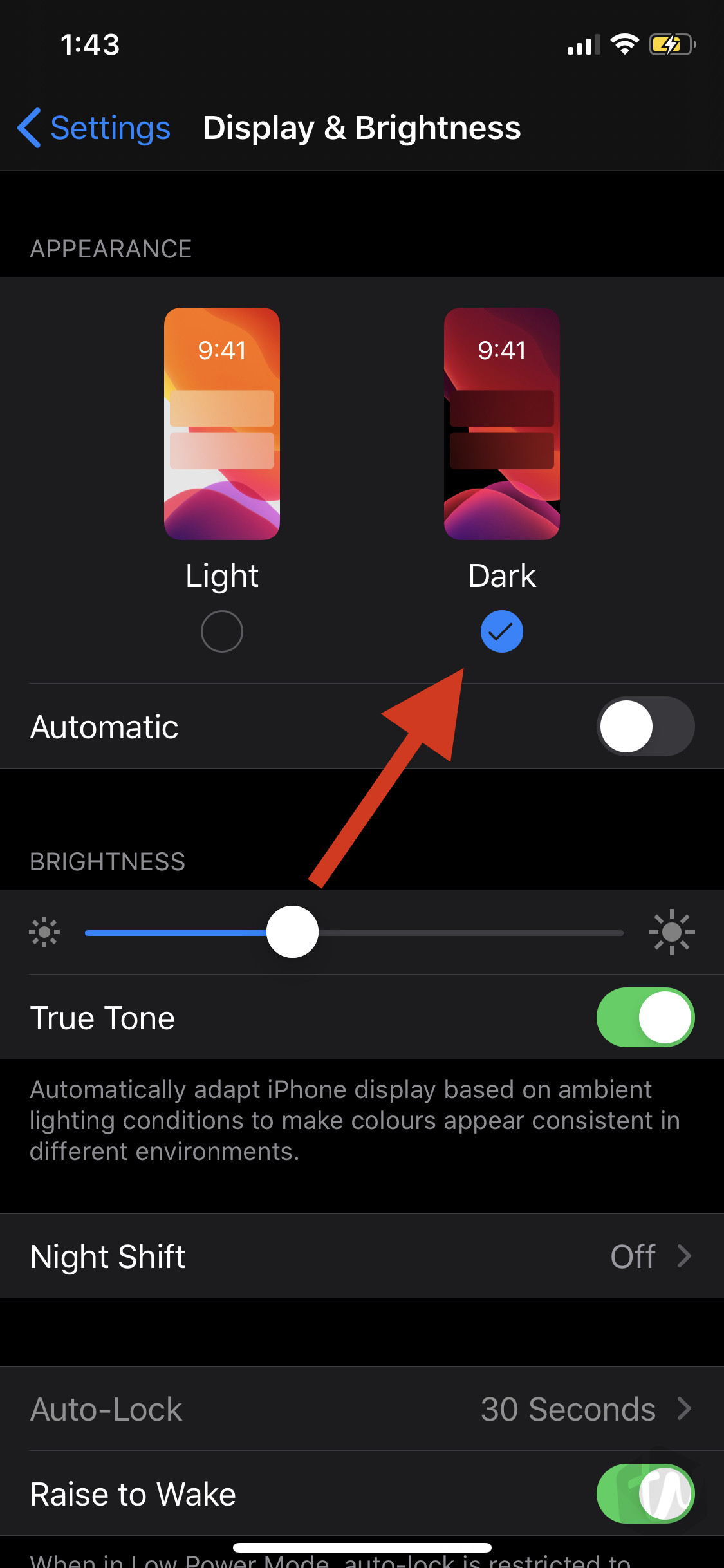This screenshot has width=724, height=1568.
Task: Open Night Shift settings
Action: click(362, 1256)
